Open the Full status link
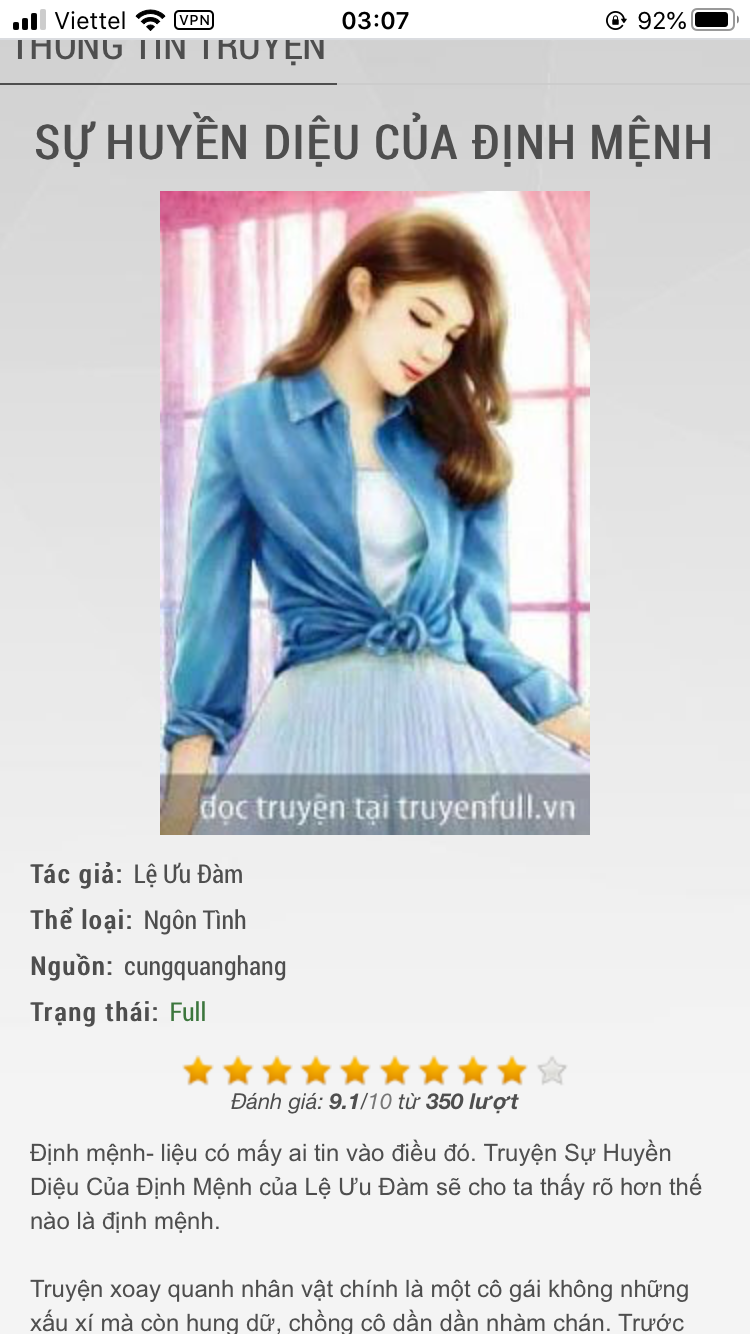 coord(188,1012)
